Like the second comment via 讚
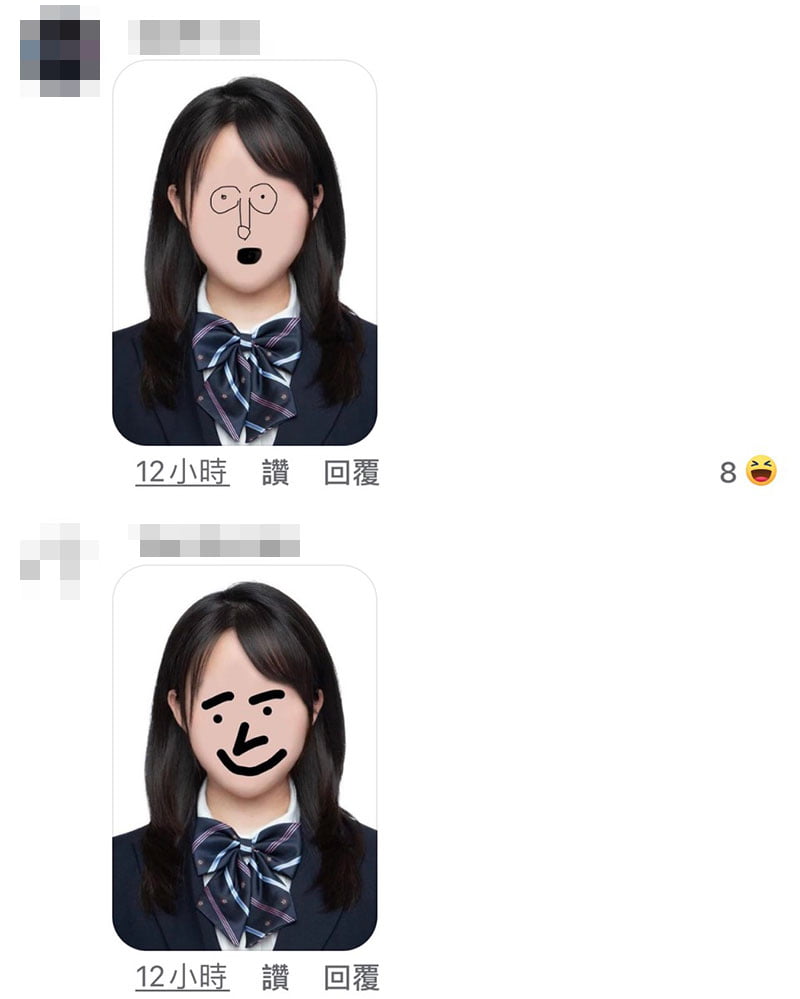The height and width of the screenshot is (999, 800). (275, 977)
